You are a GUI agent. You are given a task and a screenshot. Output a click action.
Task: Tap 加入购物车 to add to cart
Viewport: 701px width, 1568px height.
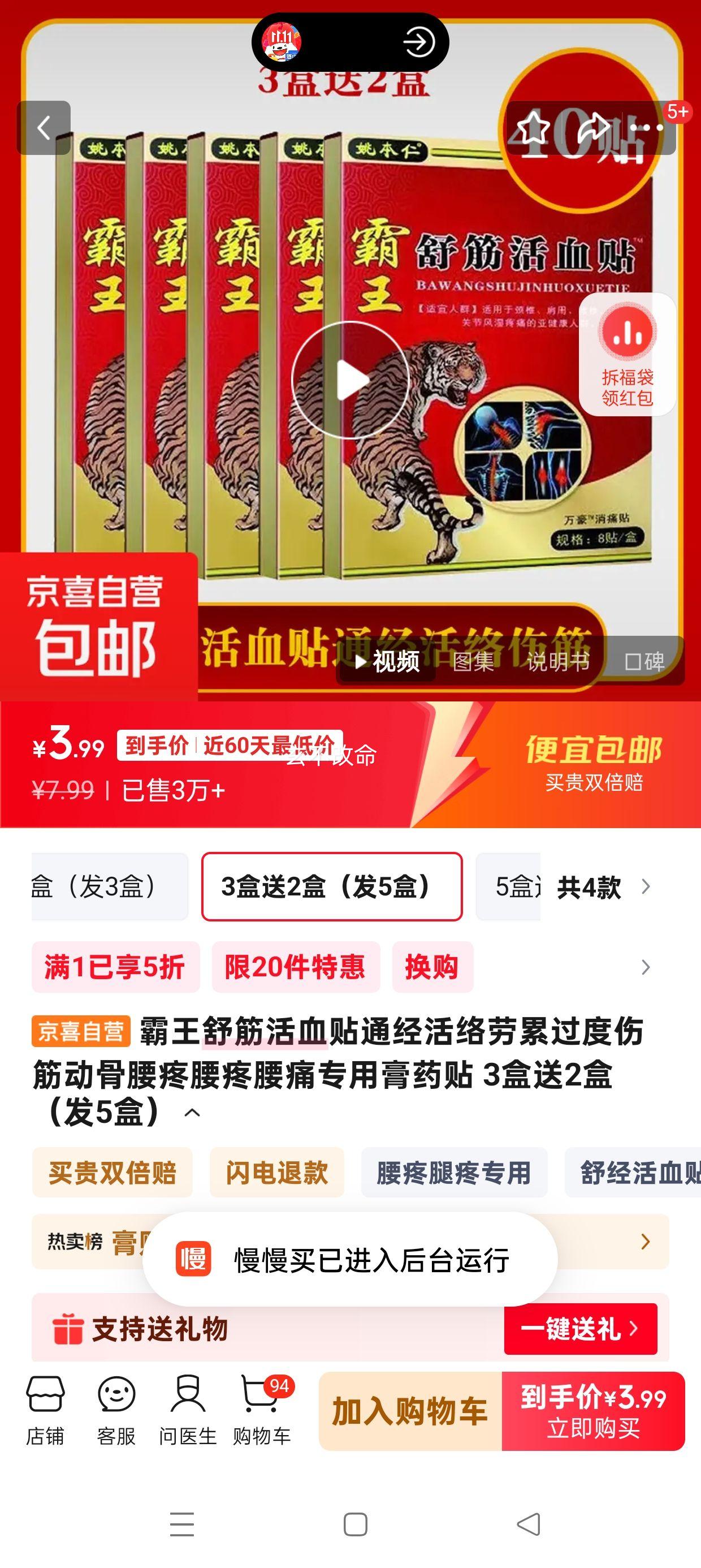pyautogui.click(x=410, y=1411)
